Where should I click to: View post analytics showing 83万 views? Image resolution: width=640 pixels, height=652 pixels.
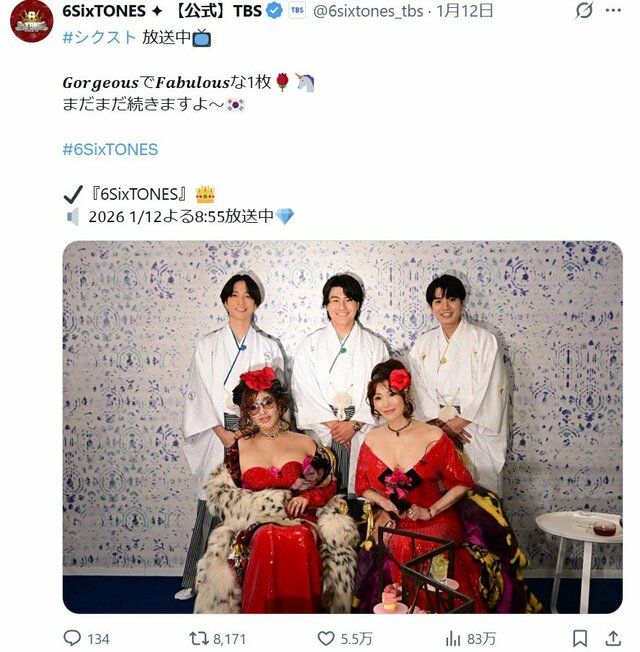[x=453, y=638]
